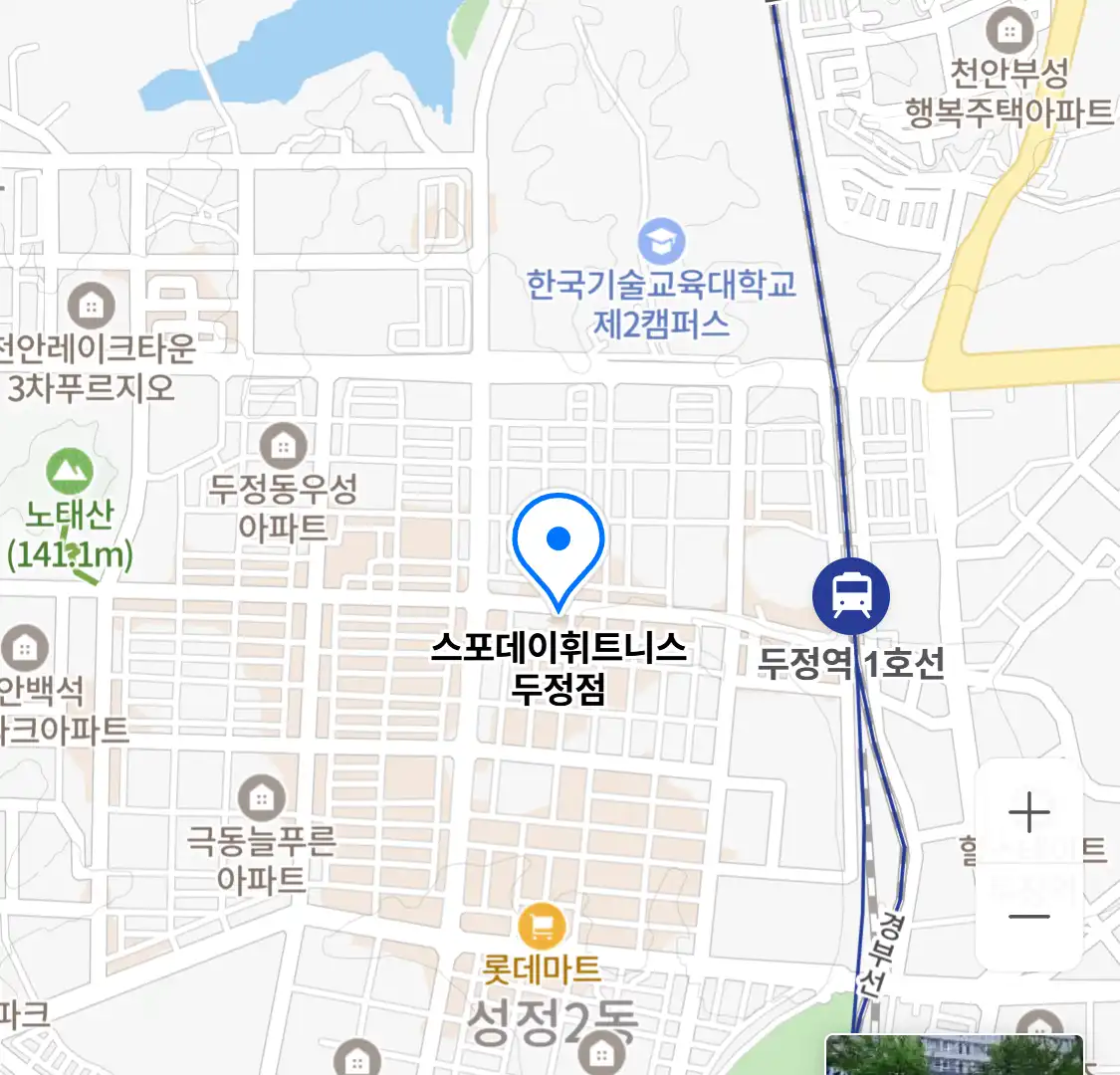The height and width of the screenshot is (1075, 1120).
Task: Tap the 두정동우성아파트 apartment marker
Action: 283,445
